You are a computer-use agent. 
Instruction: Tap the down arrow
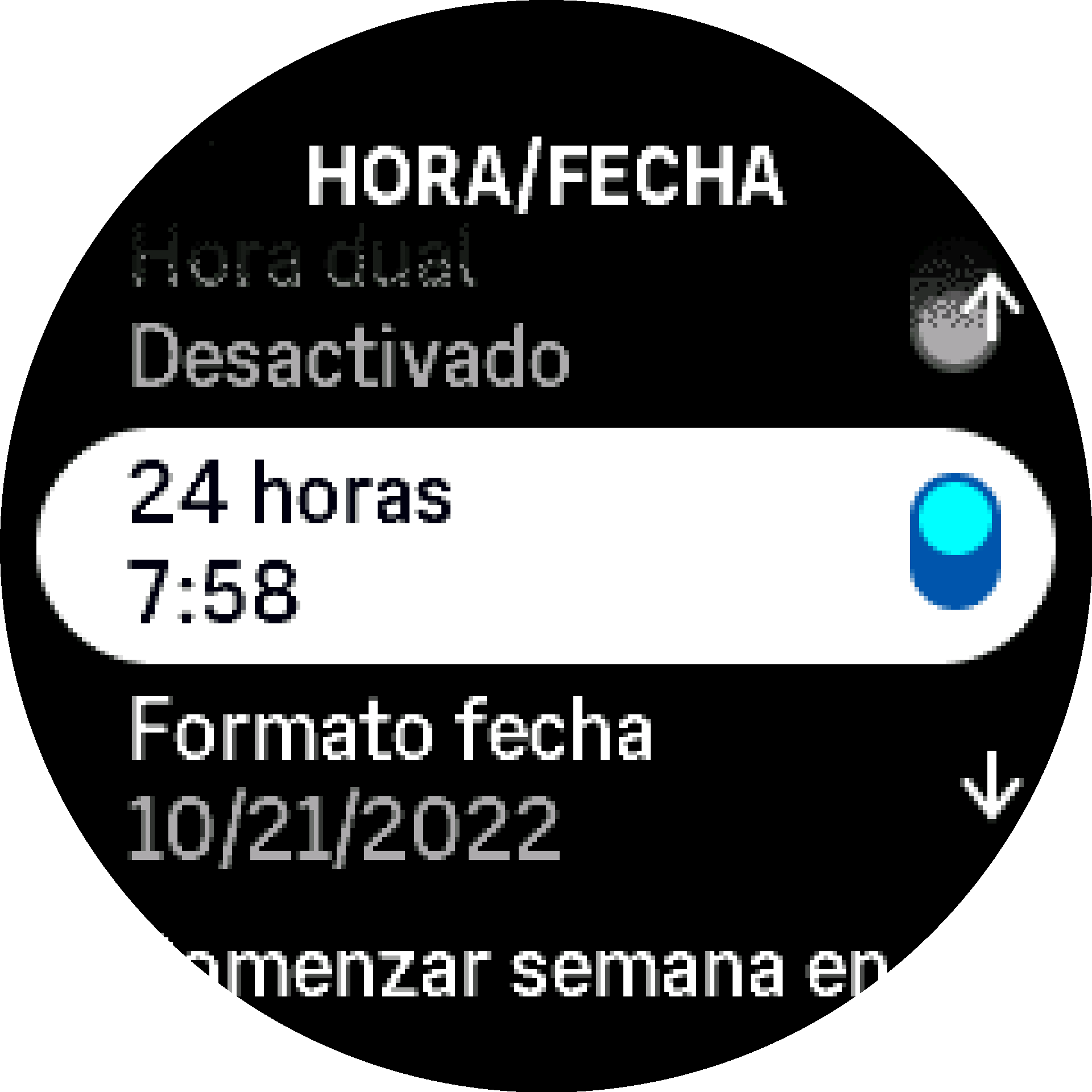(992, 785)
